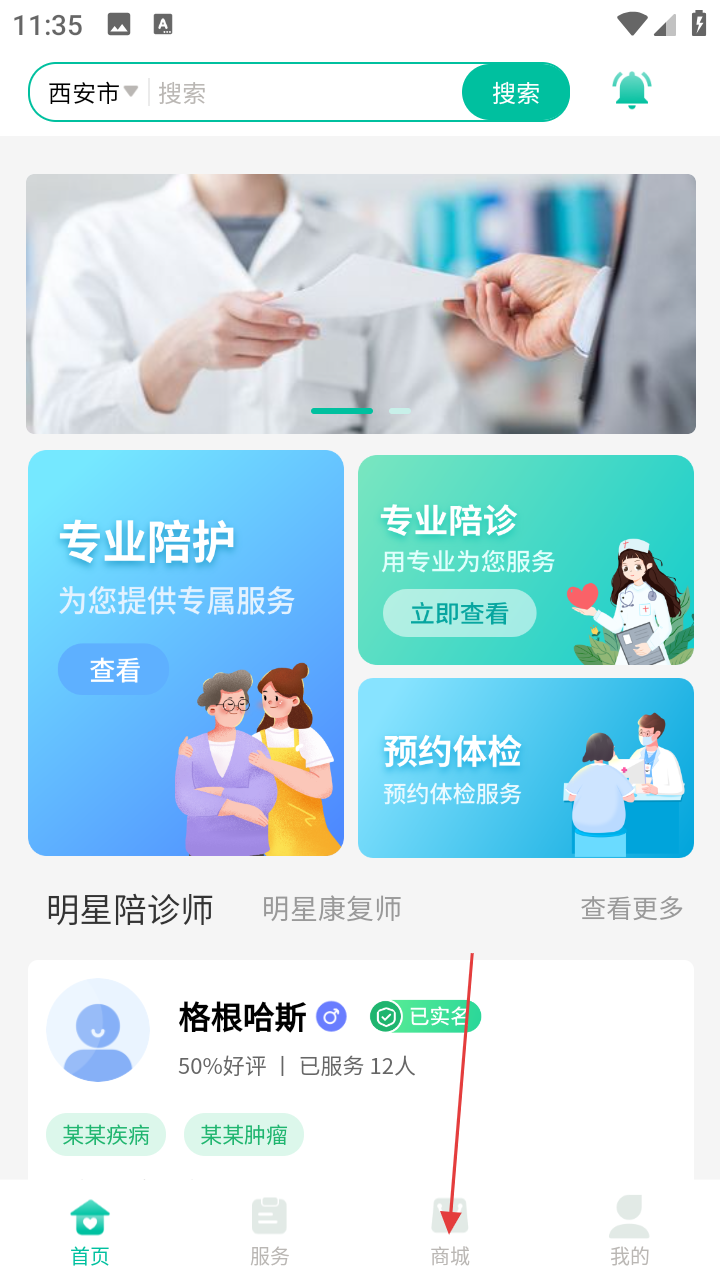Viewport: 720px width, 1280px height.
Task: Tap 立即查看 on the 专业陪诊 card
Action: [459, 613]
